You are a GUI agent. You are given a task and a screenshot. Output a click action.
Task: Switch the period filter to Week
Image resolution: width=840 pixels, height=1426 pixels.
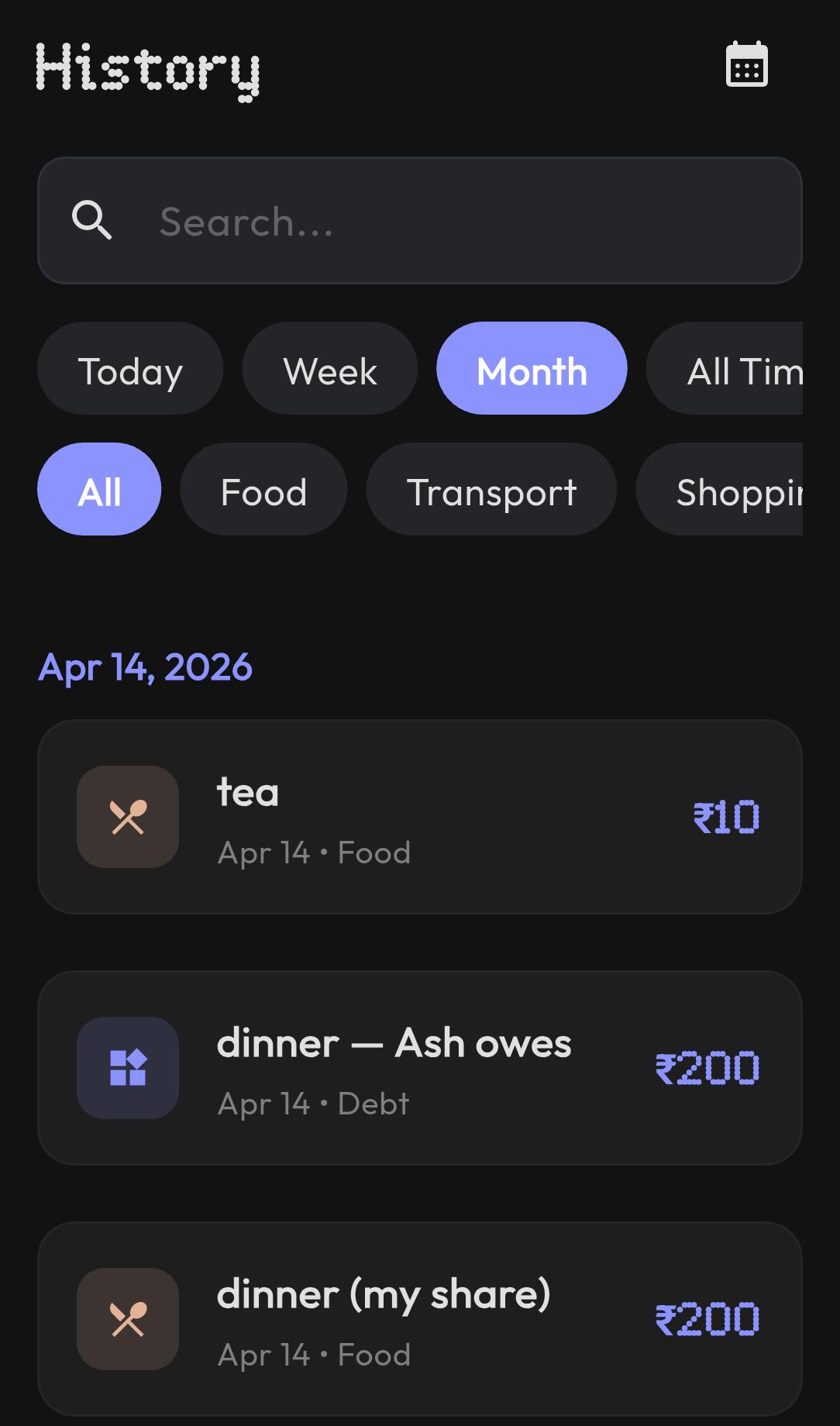(x=330, y=369)
